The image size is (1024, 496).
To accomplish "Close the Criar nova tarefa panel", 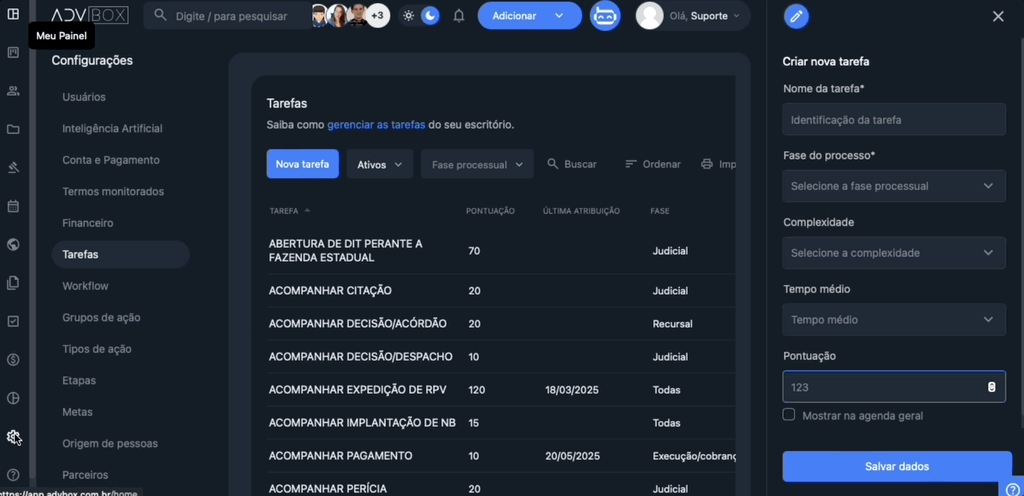I will pos(997,17).
